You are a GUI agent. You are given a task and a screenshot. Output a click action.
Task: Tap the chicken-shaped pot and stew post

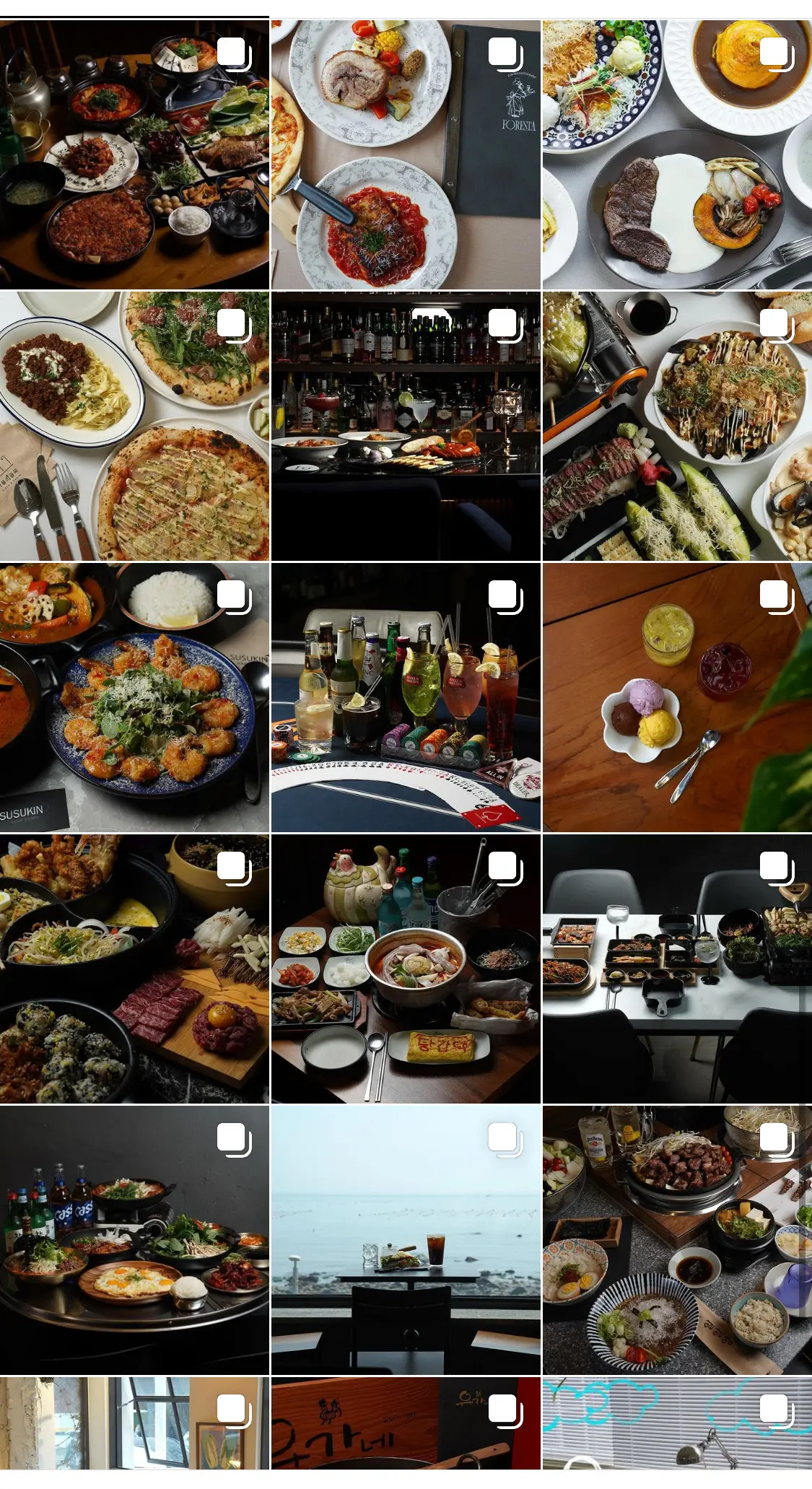click(x=406, y=969)
